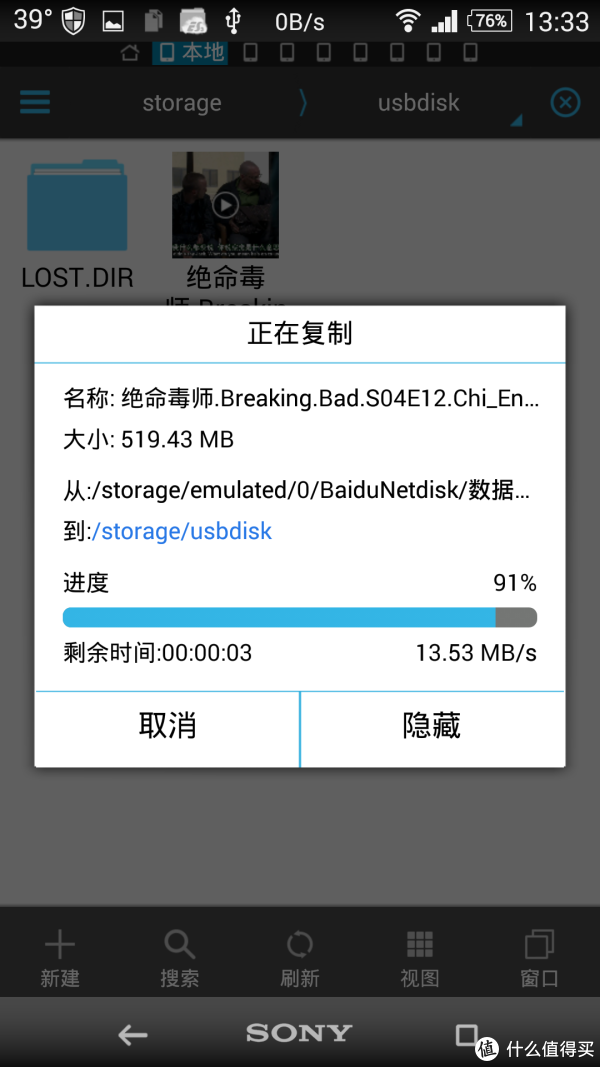Change layout via 视图
This screenshot has width=600, height=1067.
[420, 957]
